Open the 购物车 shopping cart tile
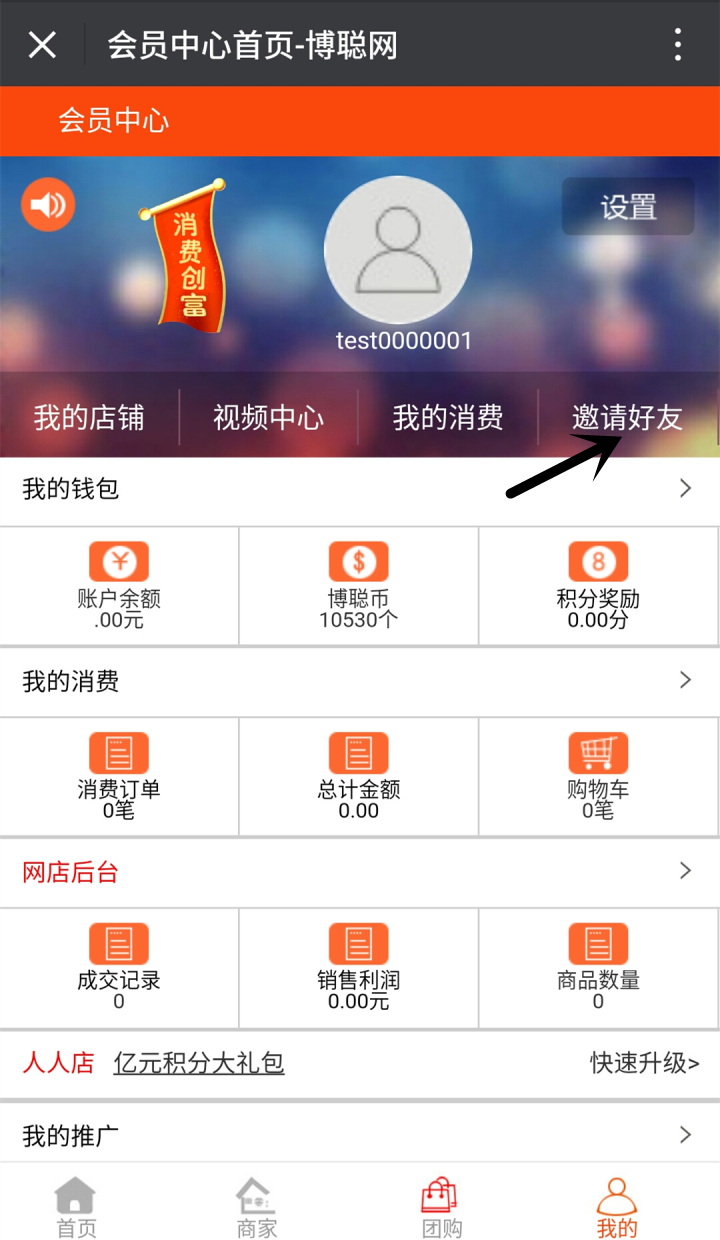The width and height of the screenshot is (720, 1240). (598, 776)
